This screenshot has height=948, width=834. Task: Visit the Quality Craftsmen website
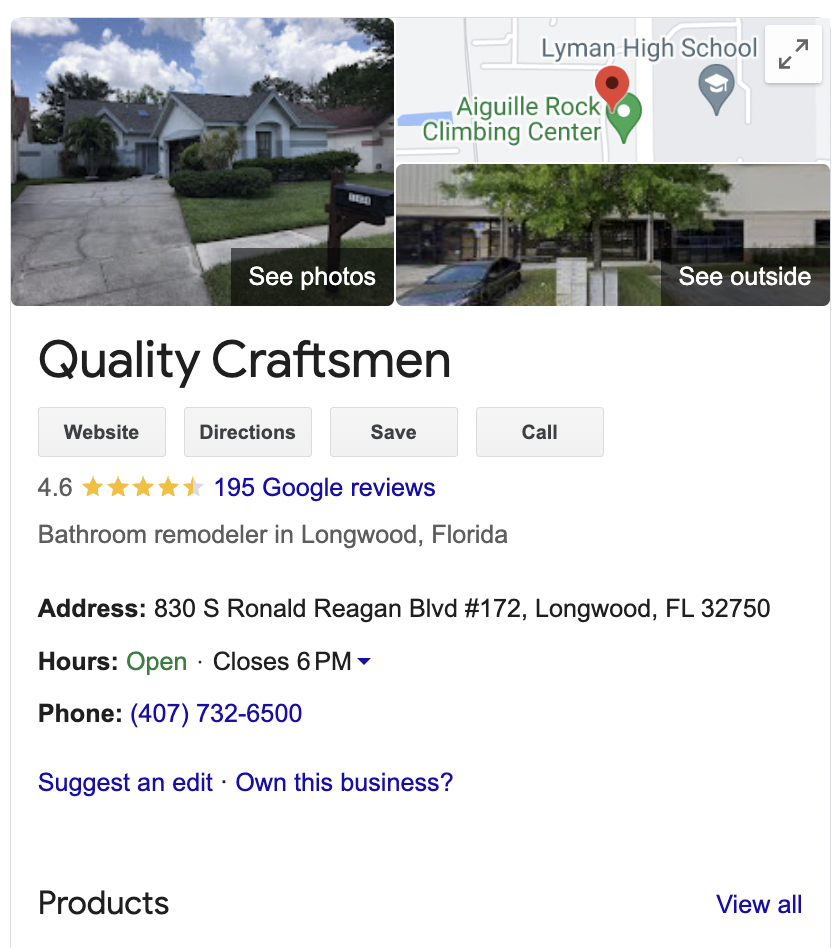pyautogui.click(x=101, y=432)
